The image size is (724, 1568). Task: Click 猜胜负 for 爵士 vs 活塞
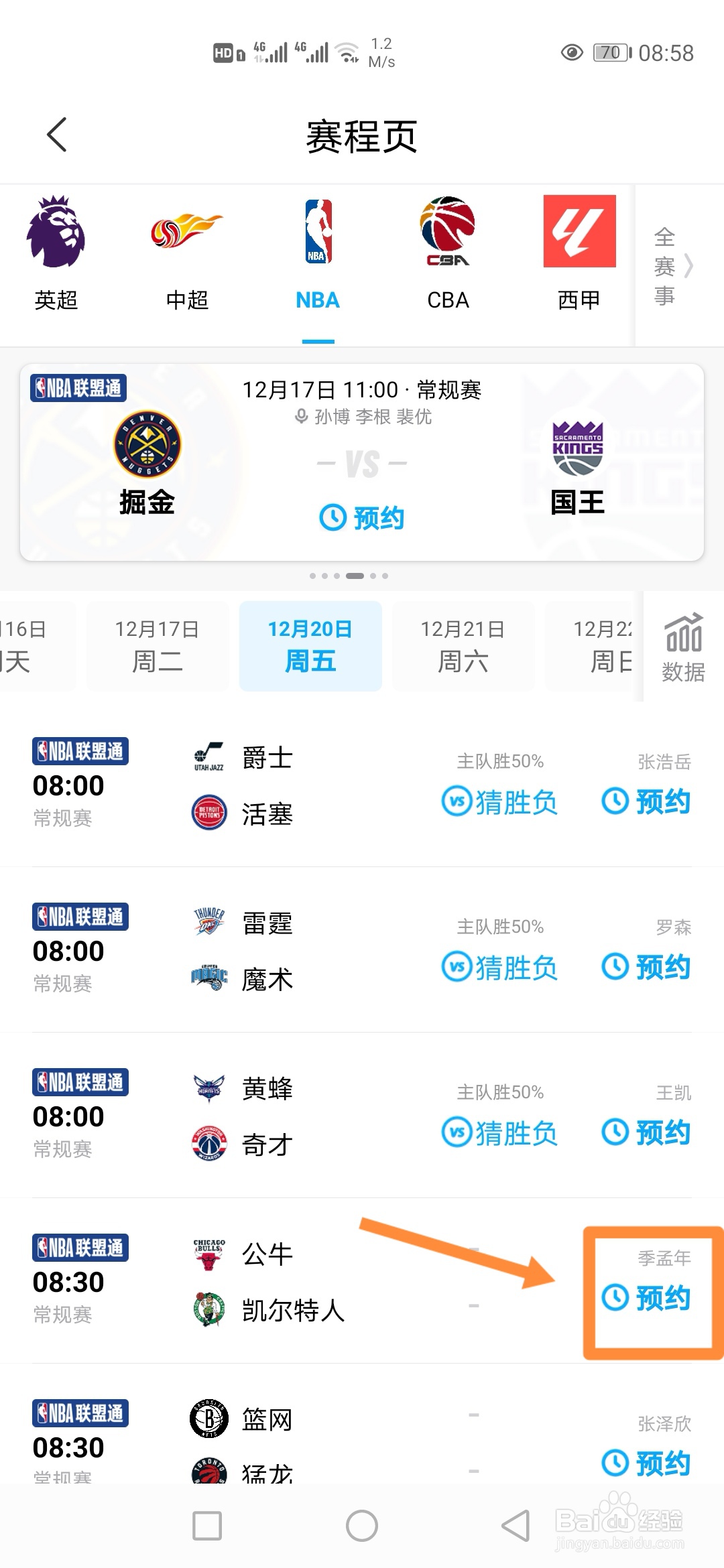499,802
